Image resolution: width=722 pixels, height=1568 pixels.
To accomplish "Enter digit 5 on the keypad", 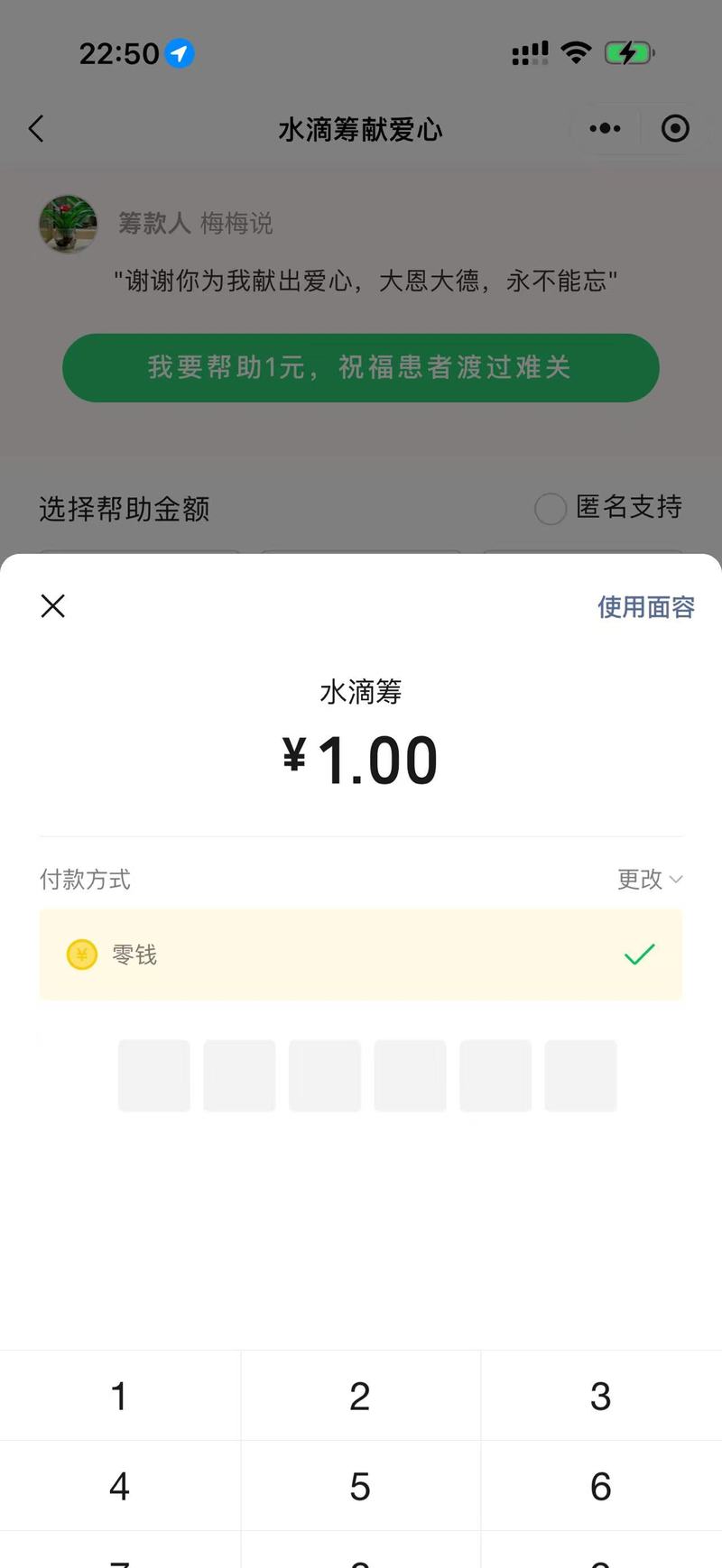I will point(360,1486).
